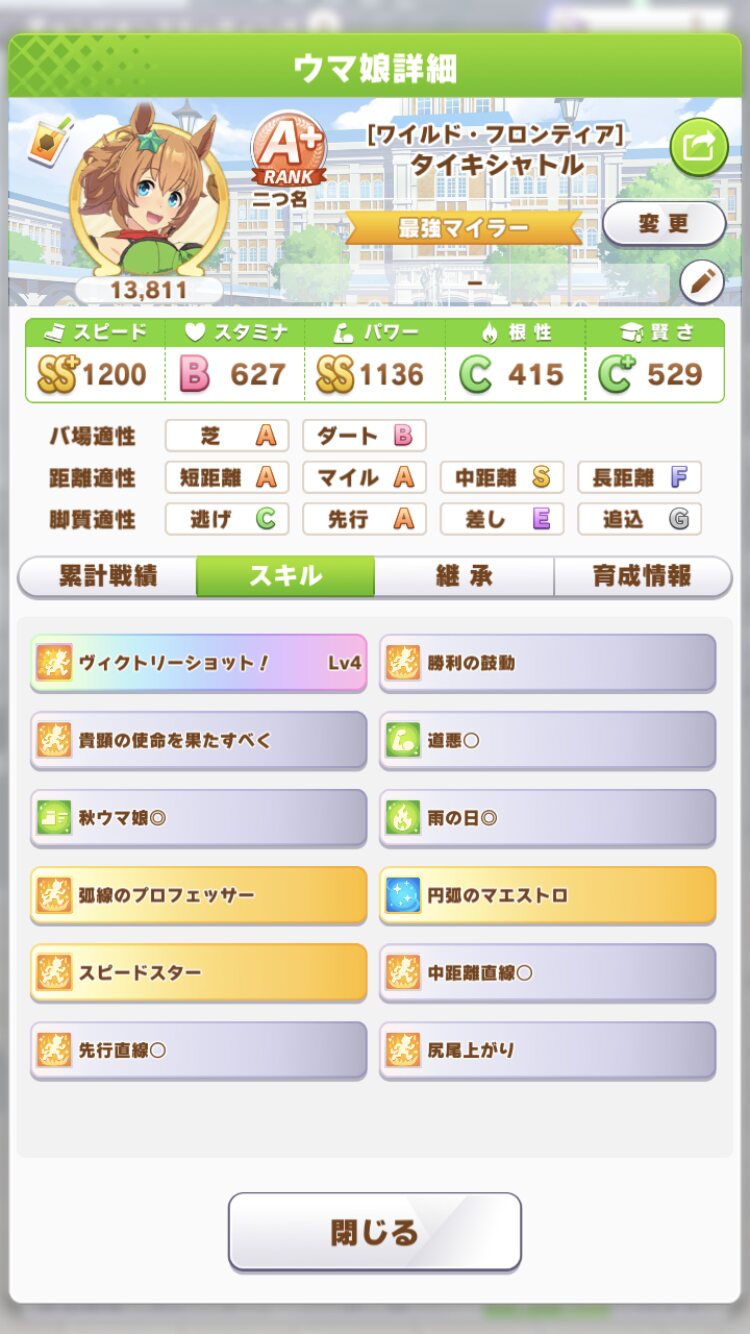
Task: Open the 継承 tab
Action: pos(464,576)
